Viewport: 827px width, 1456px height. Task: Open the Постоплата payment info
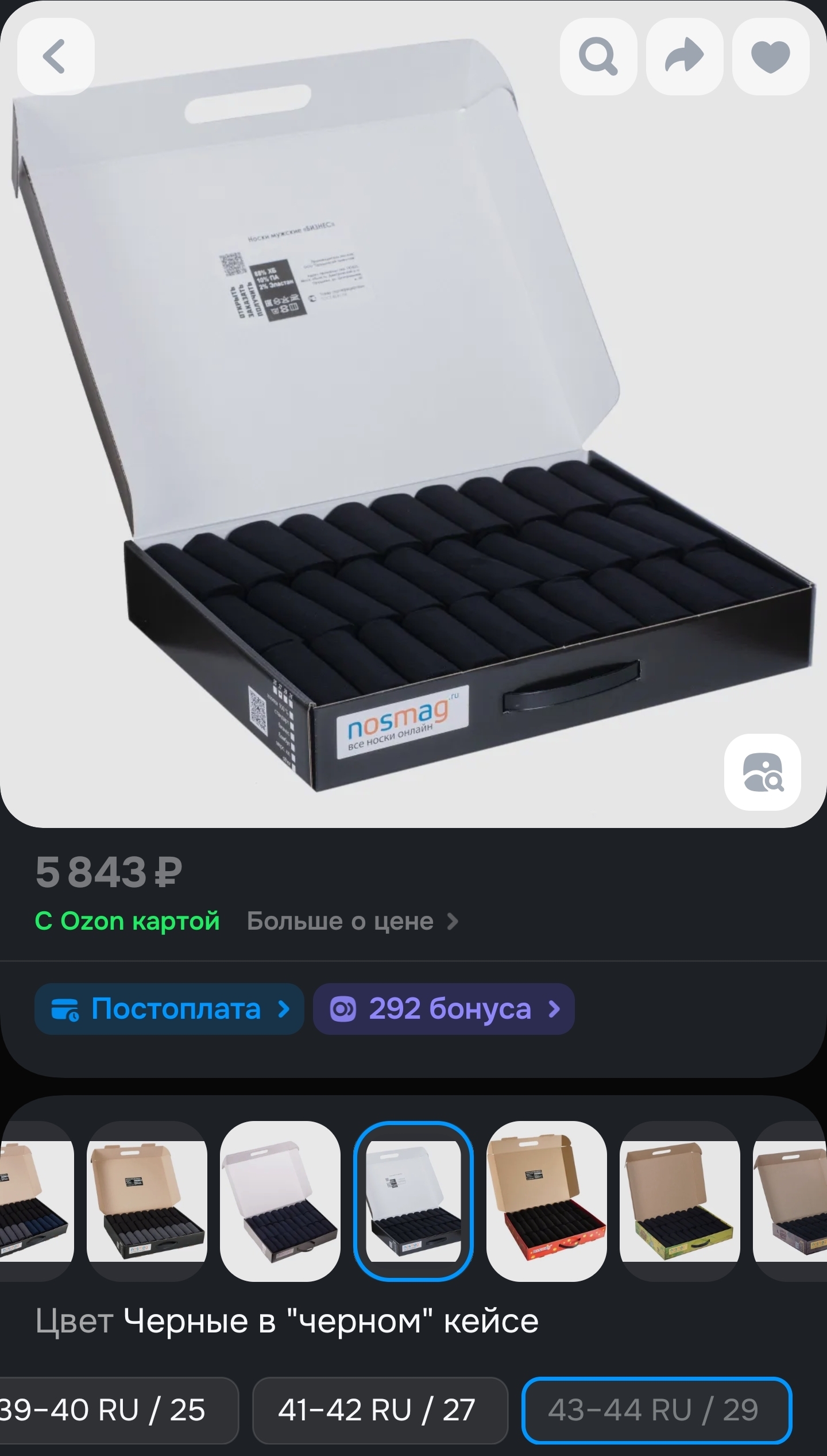tap(169, 1009)
